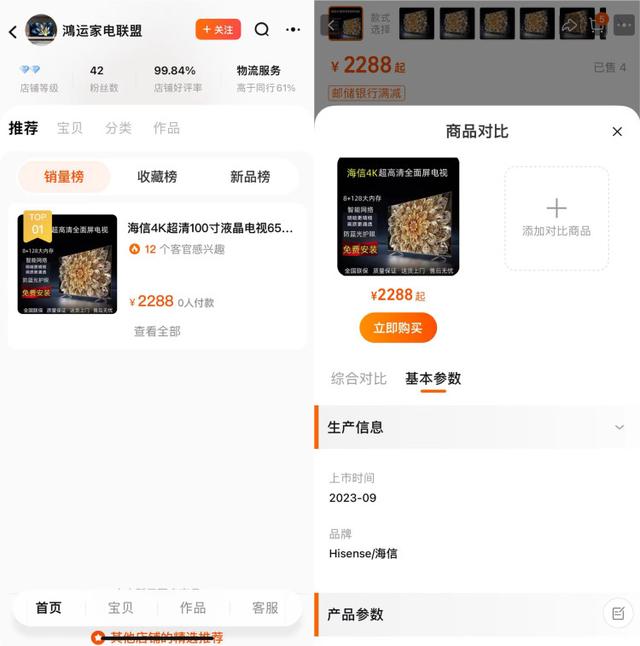Go to the 首页 bottom tab
Viewport: 640px width, 646px height.
coord(48,608)
